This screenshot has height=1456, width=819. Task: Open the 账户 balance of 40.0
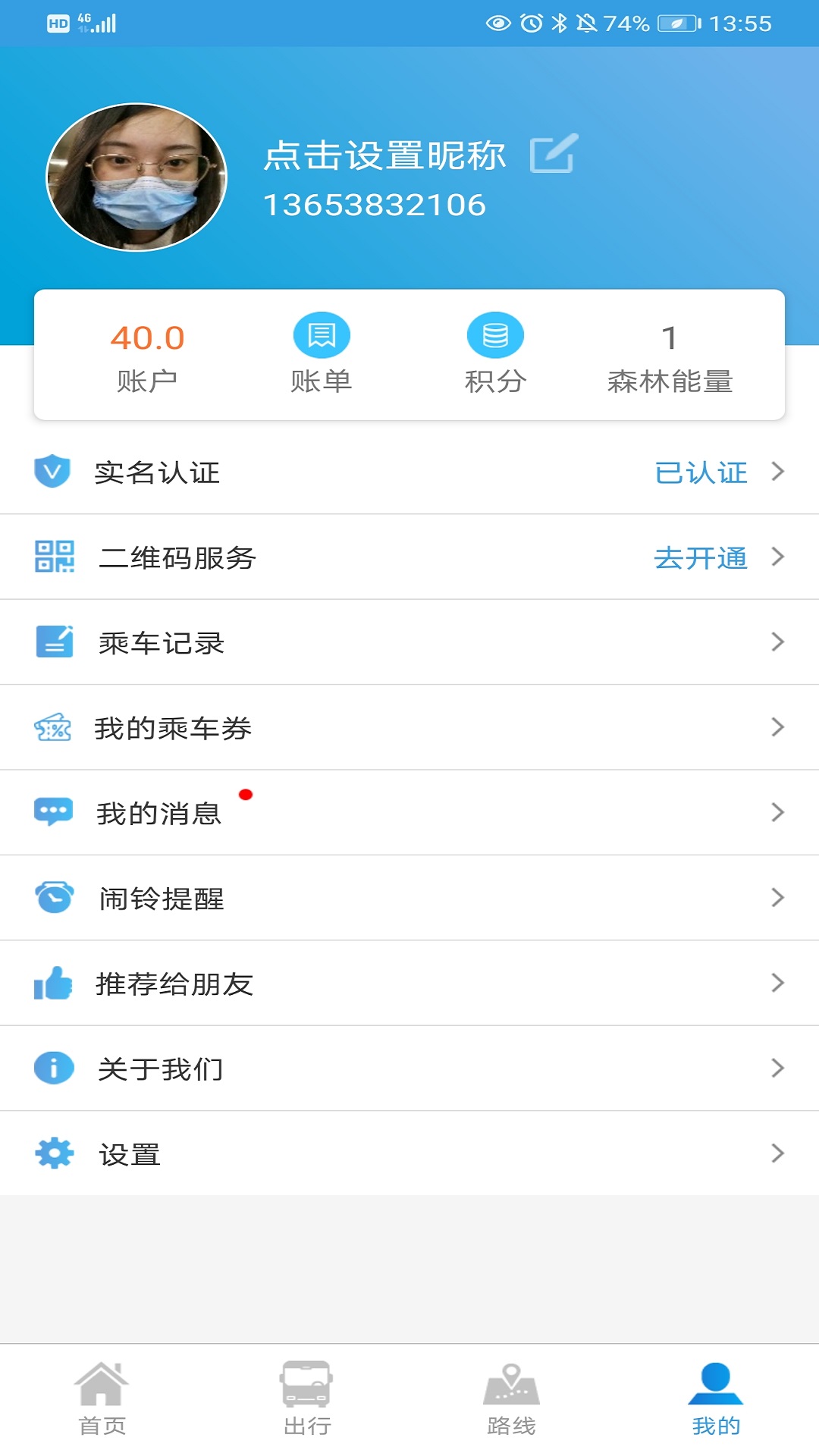coord(147,356)
